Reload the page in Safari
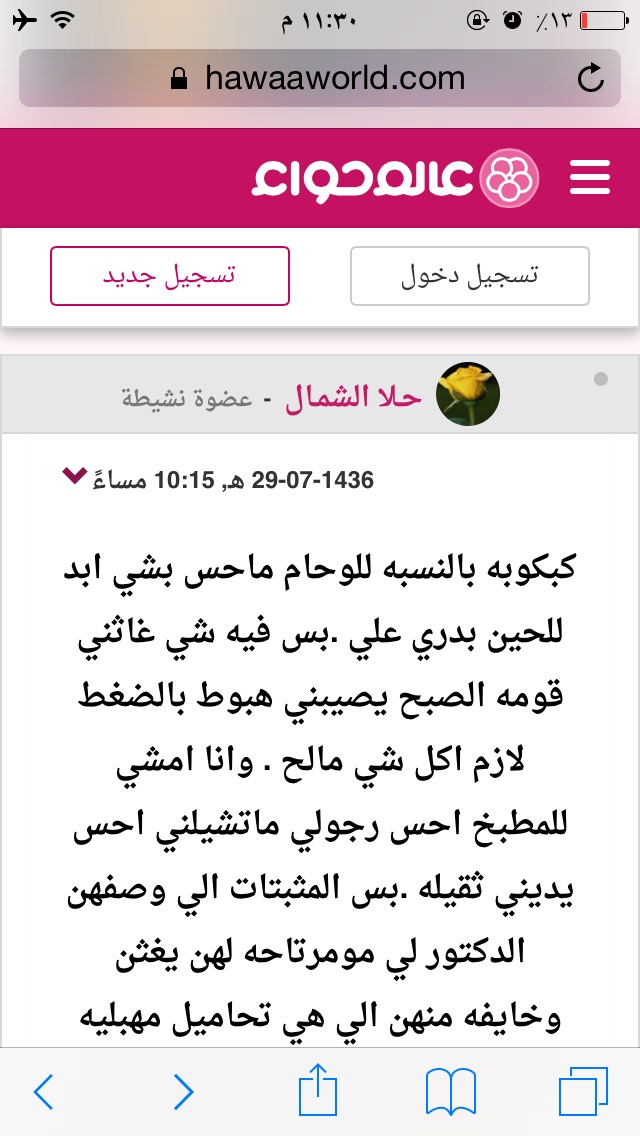The height and width of the screenshot is (1136, 640). 591,78
